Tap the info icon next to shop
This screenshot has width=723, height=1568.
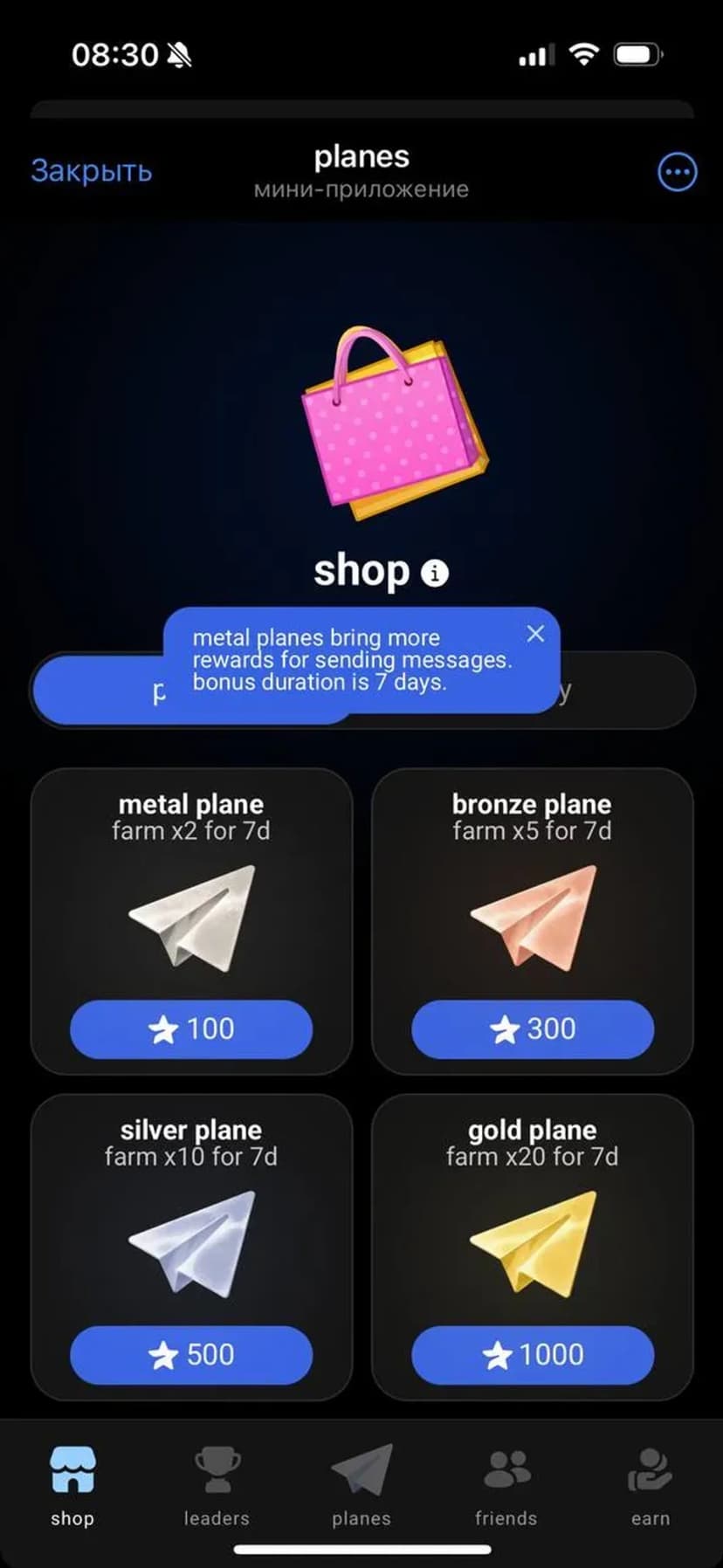pyautogui.click(x=435, y=573)
